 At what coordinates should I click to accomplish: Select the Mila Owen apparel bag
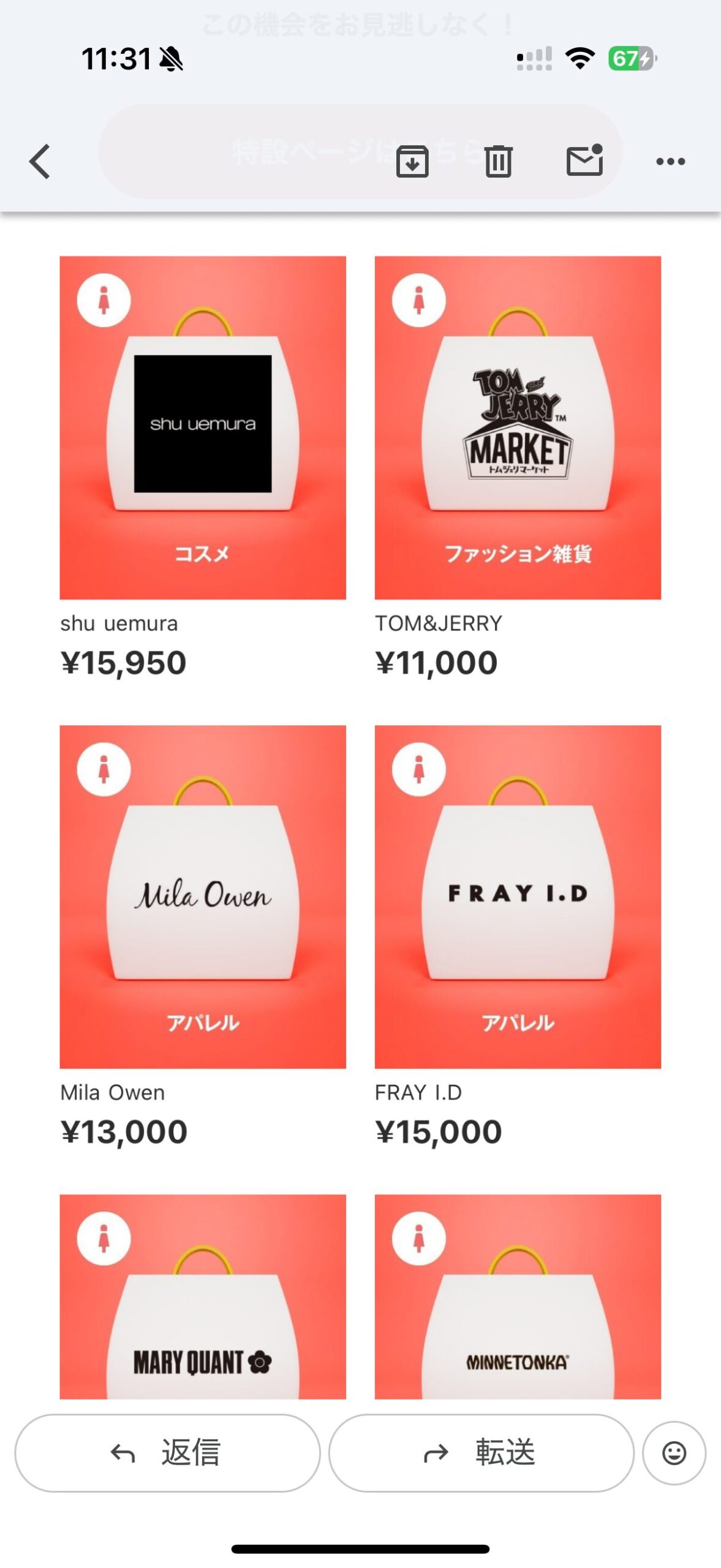pyautogui.click(x=203, y=896)
